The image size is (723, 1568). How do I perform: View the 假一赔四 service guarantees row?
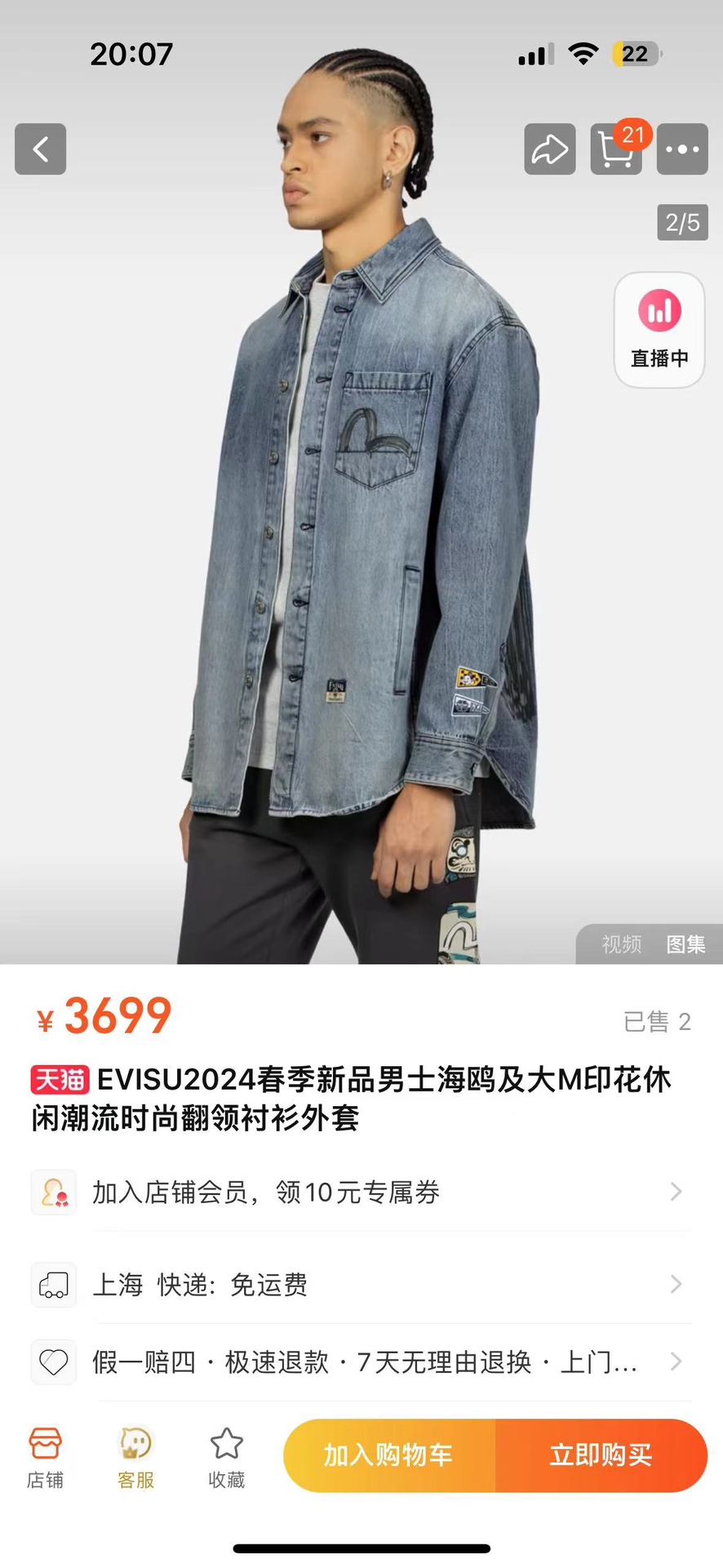click(361, 1361)
